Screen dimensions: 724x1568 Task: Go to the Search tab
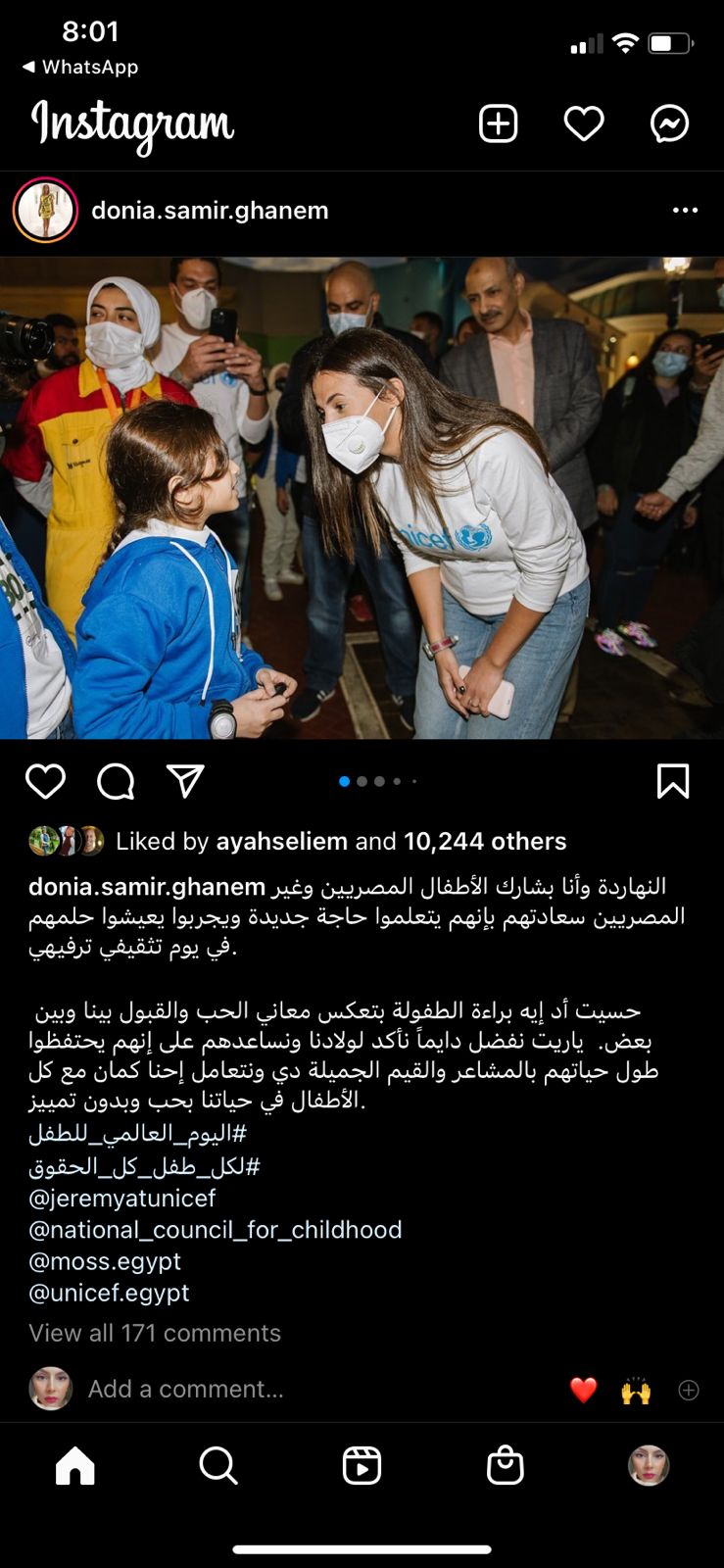218,1466
